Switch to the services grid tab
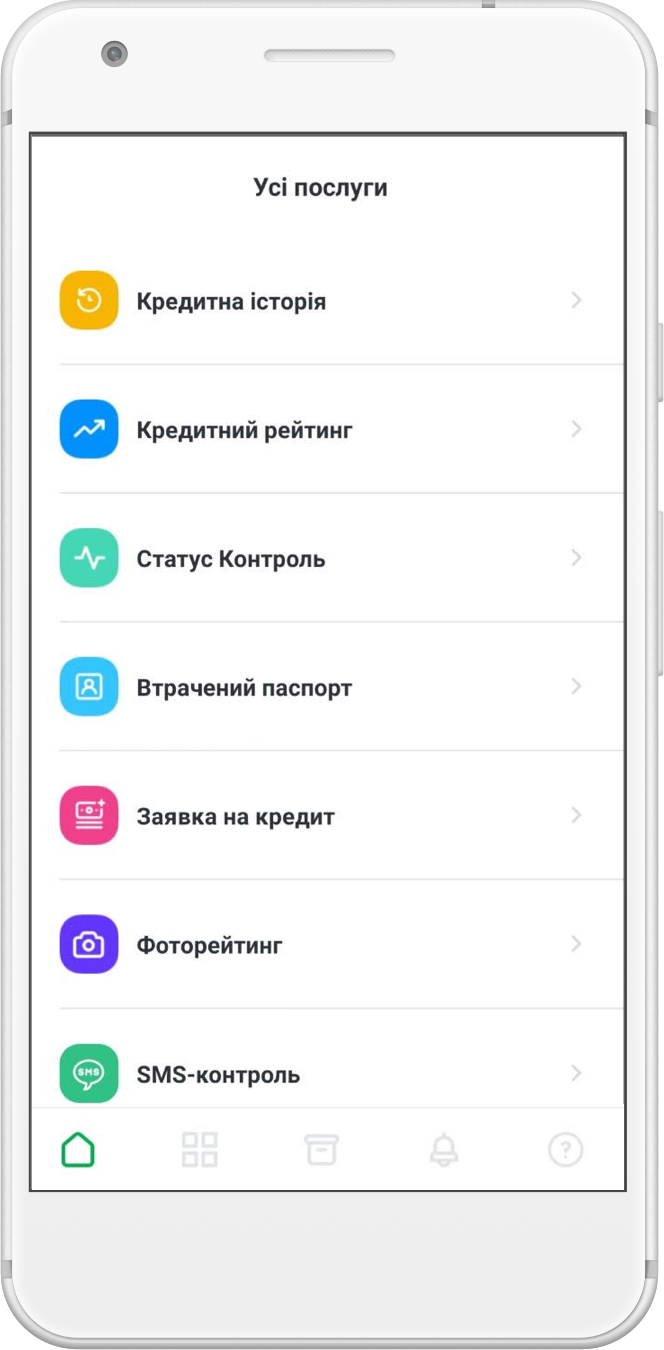 (x=200, y=1150)
